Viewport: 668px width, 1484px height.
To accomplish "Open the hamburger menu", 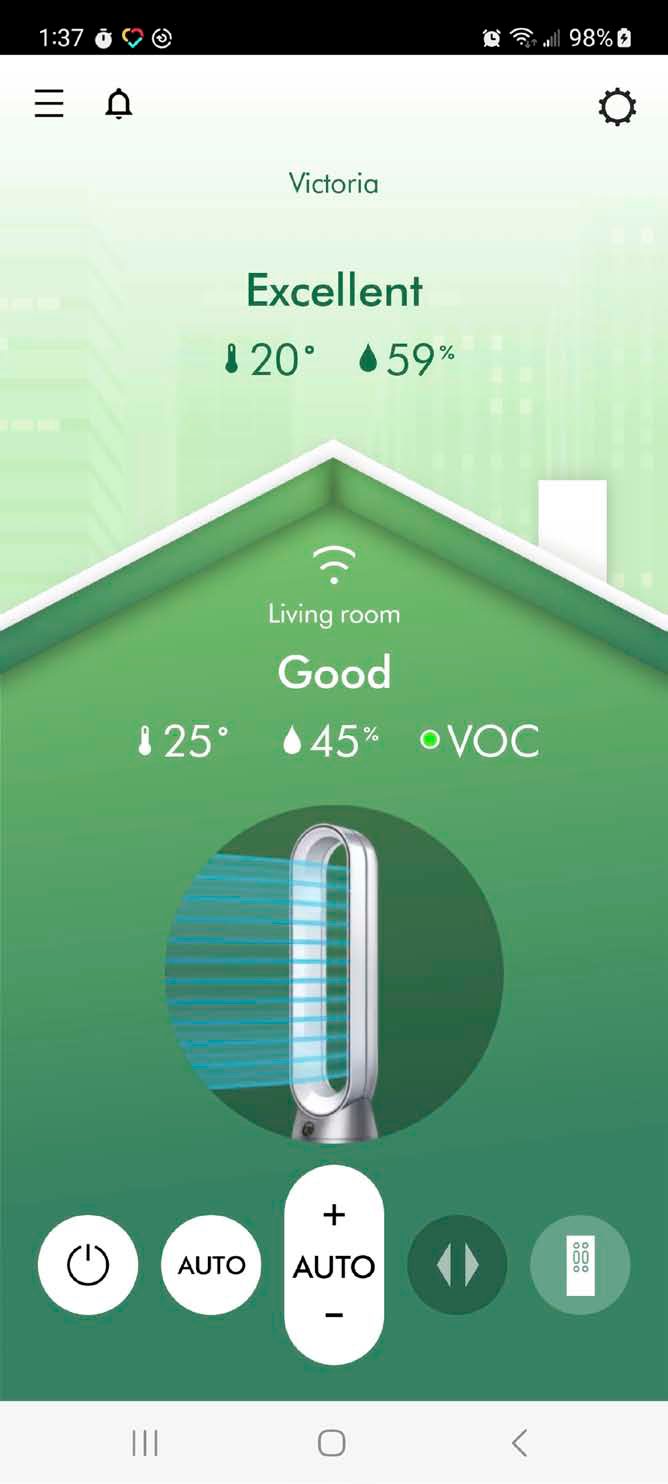I will [49, 104].
